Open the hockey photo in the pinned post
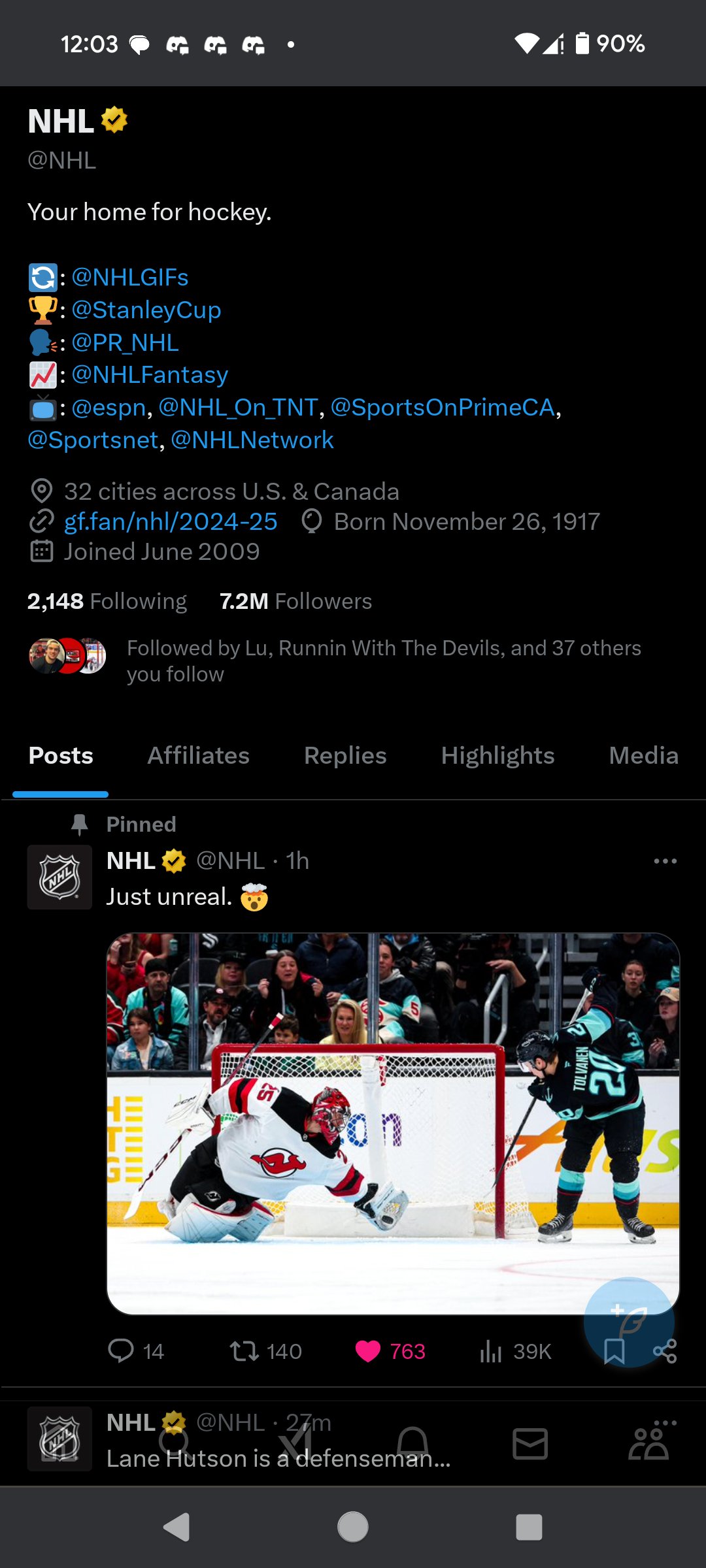The image size is (706, 1568). click(393, 1123)
